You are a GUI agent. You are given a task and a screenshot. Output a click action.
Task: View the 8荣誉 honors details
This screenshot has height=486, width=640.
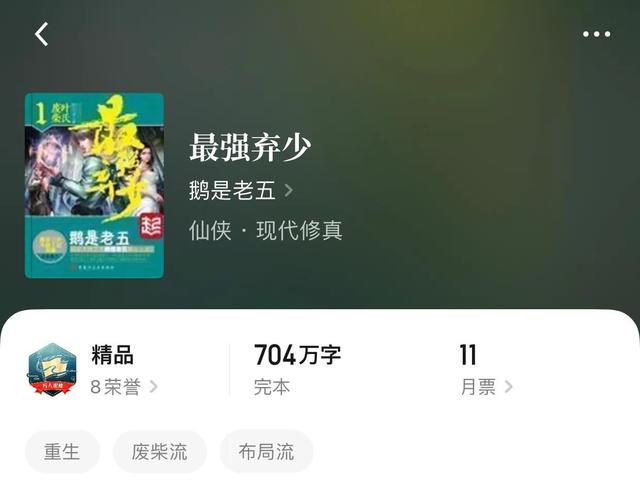tap(124, 387)
